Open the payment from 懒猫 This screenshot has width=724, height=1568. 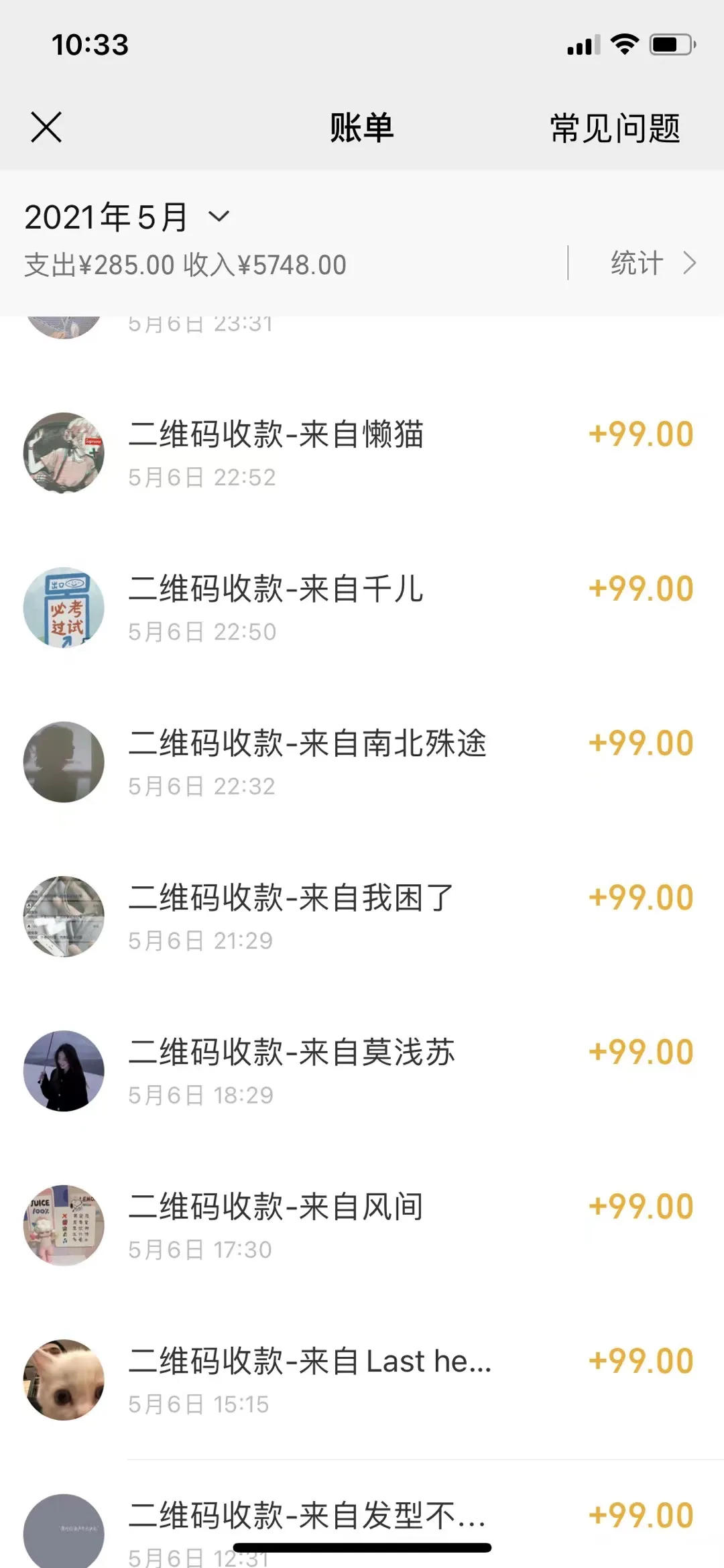(x=362, y=453)
